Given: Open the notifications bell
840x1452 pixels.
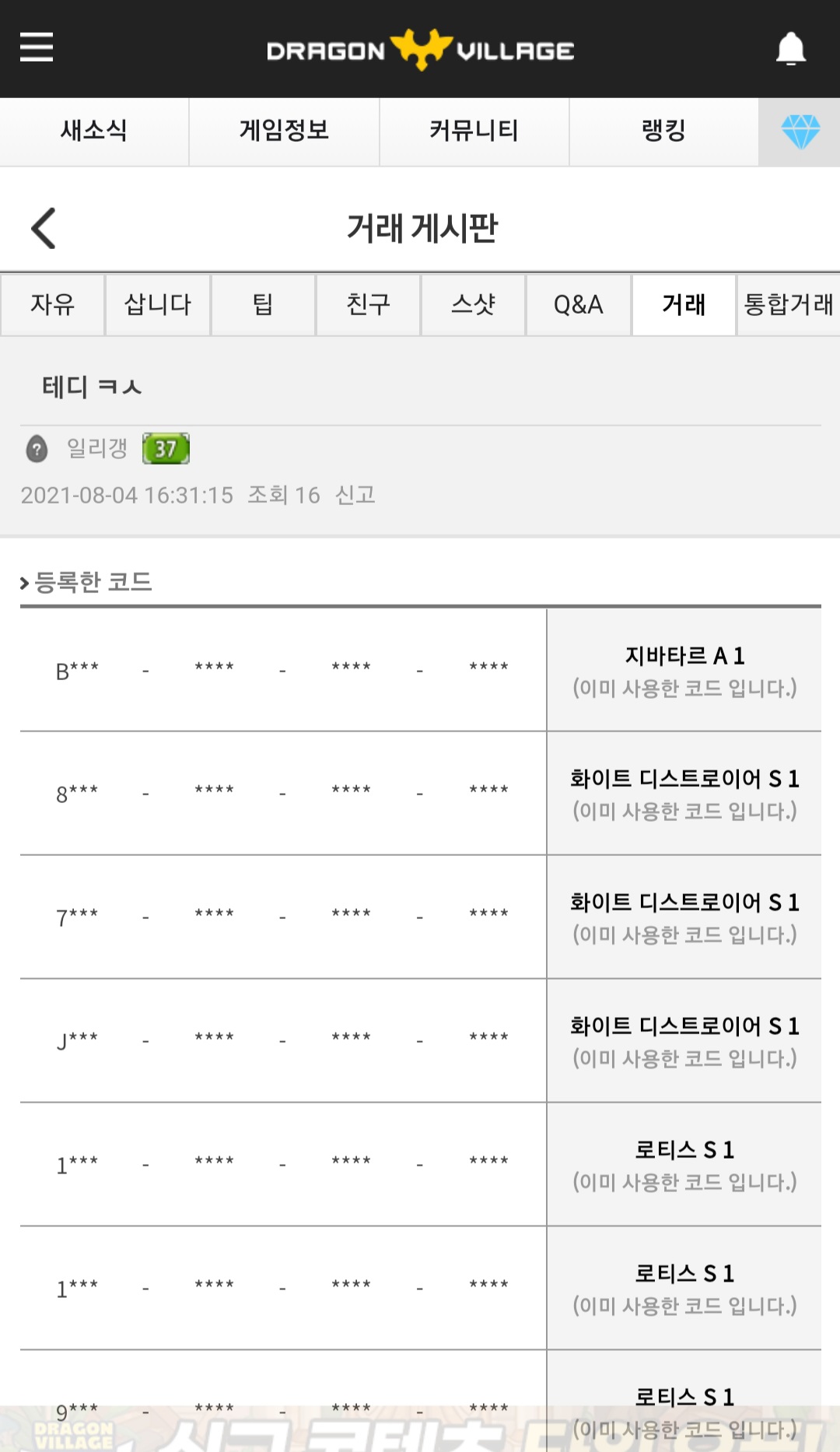Looking at the screenshot, I should 791,49.
